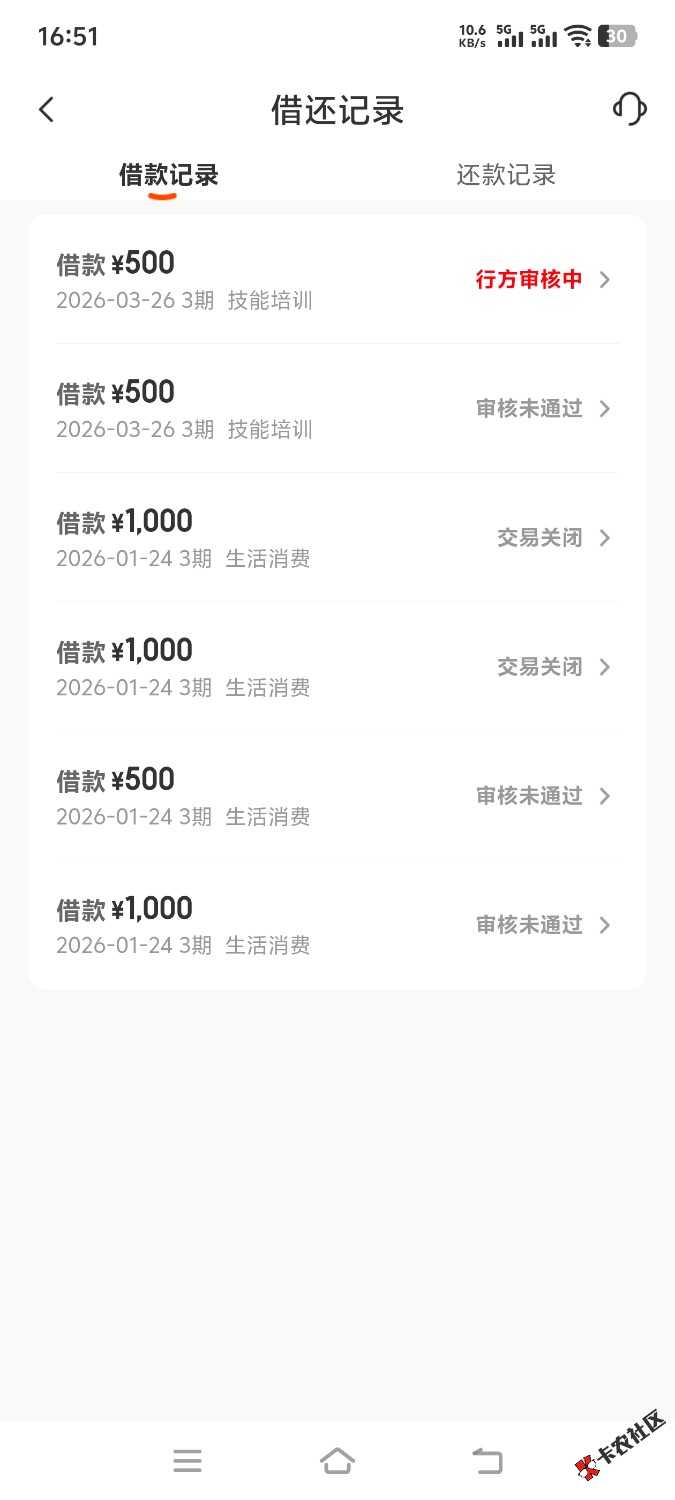Switch to the 还款记录 tab
Image resolution: width=675 pixels, height=1500 pixels.
click(505, 175)
